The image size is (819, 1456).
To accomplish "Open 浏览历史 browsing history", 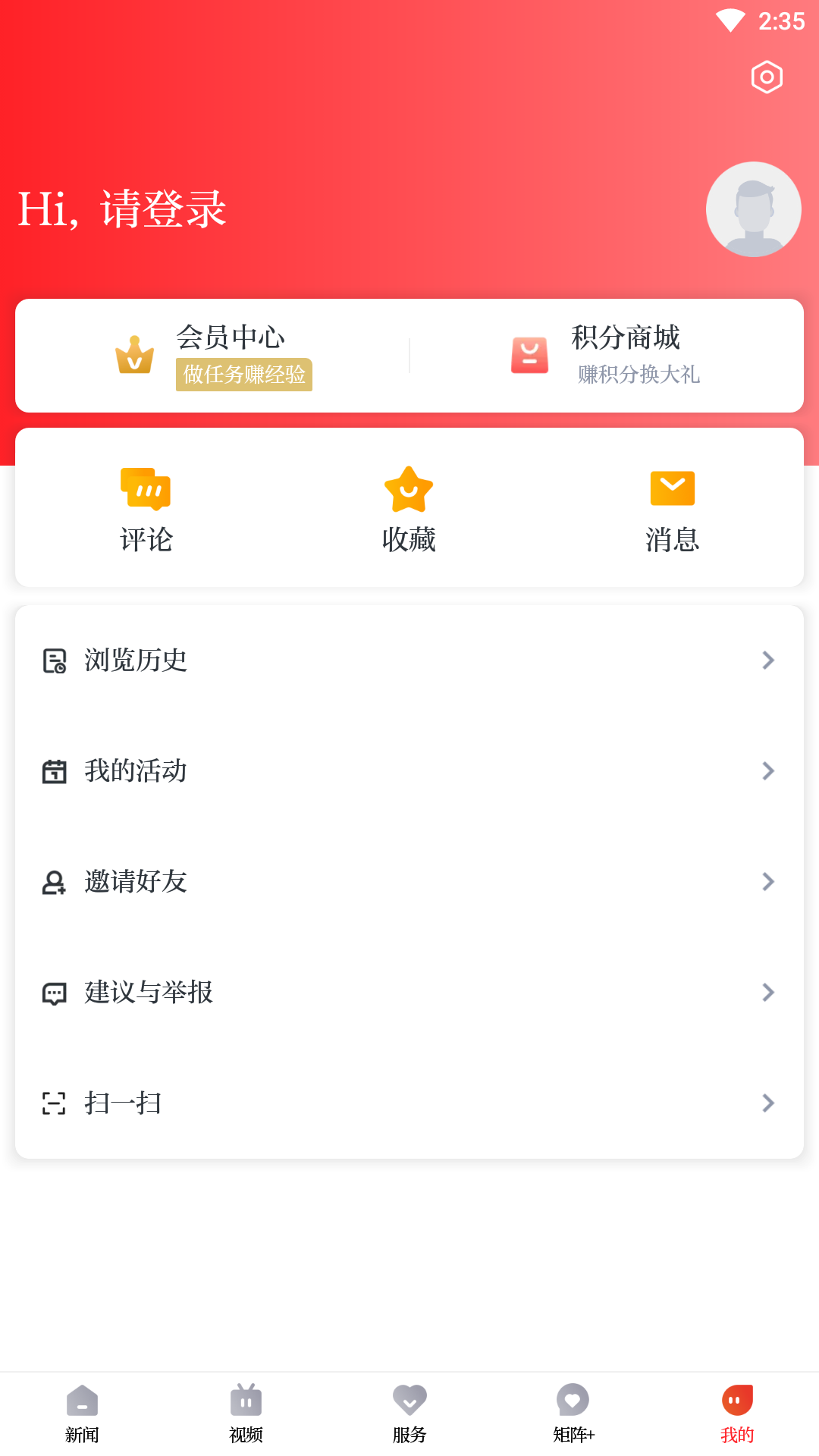I will (x=409, y=661).
